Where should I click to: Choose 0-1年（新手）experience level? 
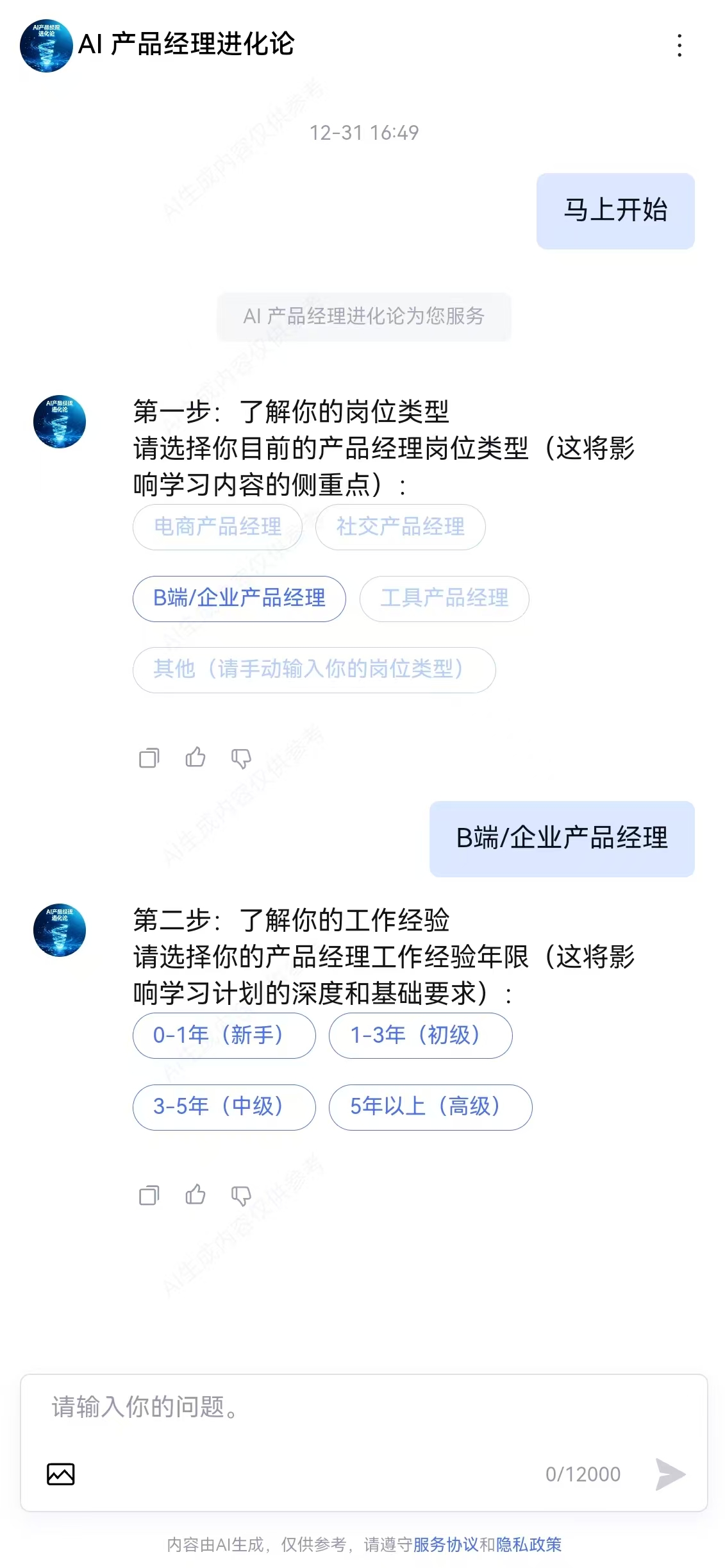pyautogui.click(x=224, y=1035)
